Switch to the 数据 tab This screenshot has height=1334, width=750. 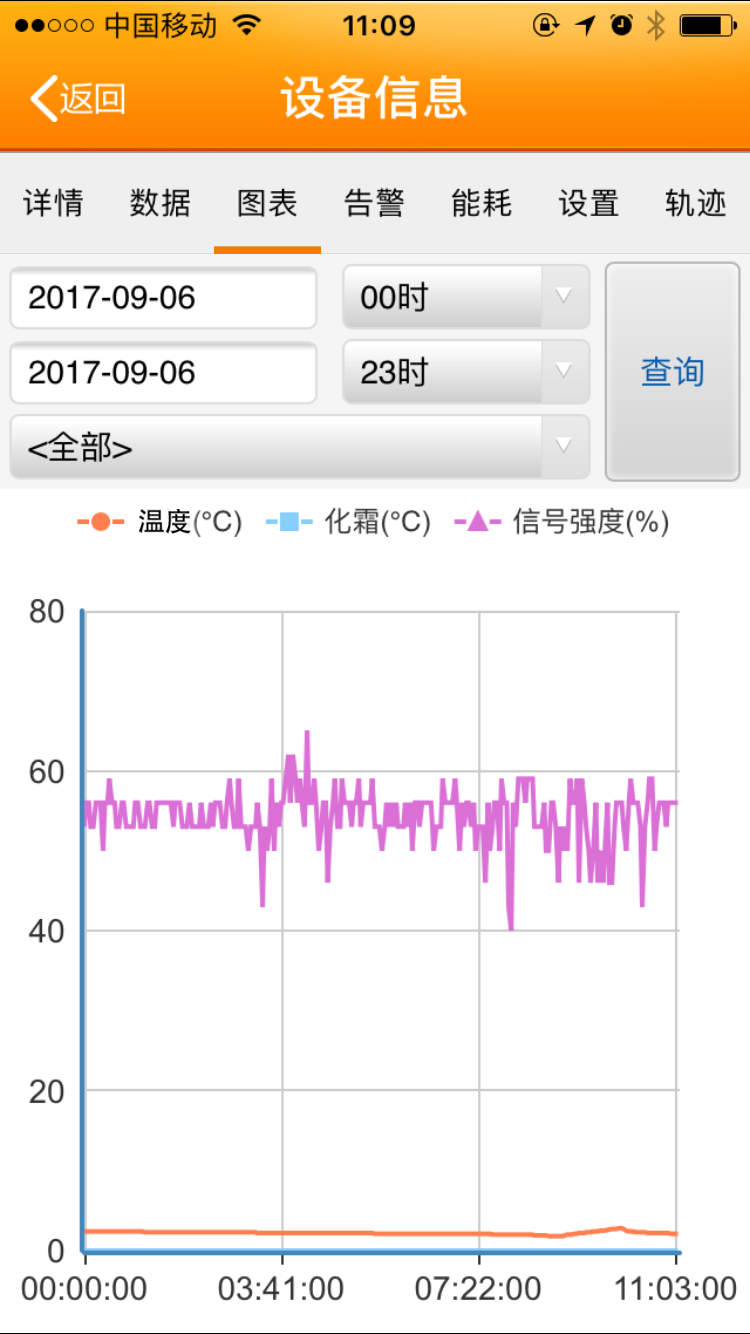point(160,204)
